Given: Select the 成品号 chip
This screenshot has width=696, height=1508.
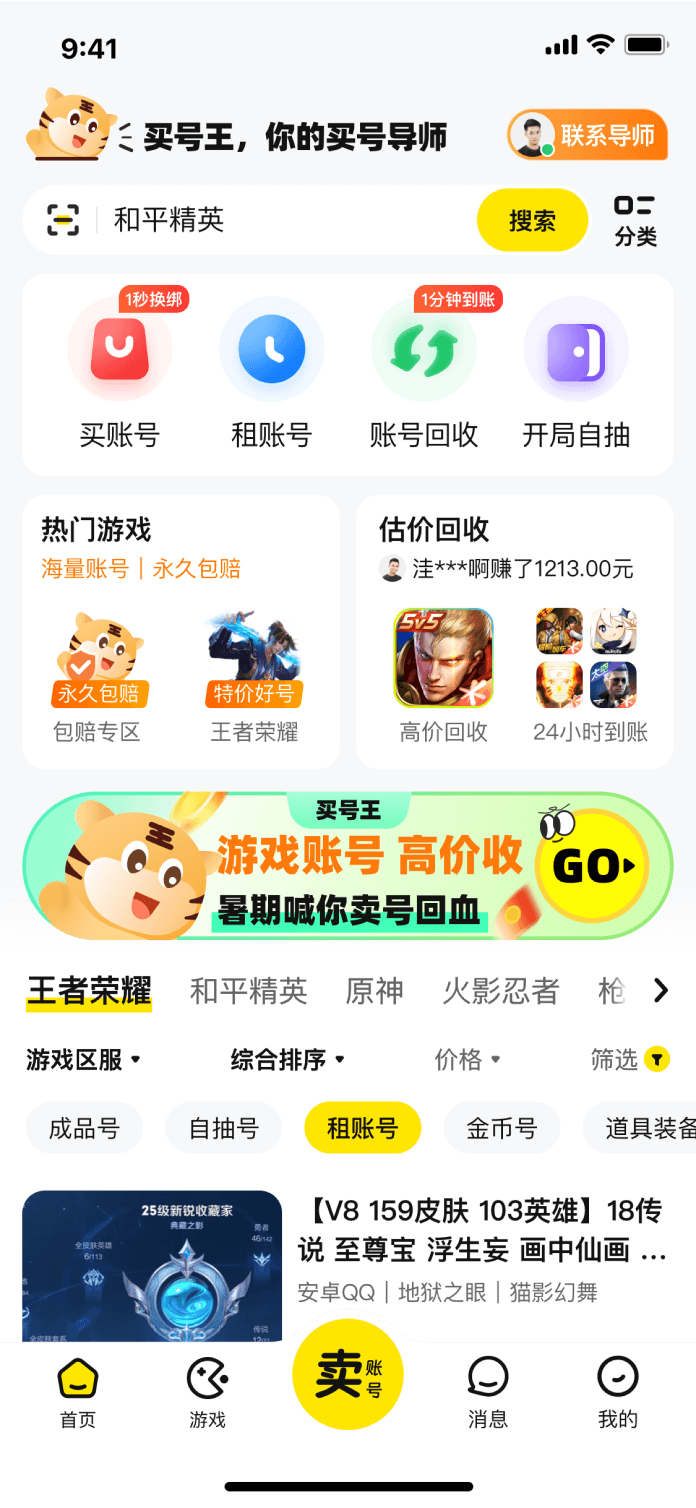Looking at the screenshot, I should tap(84, 1129).
